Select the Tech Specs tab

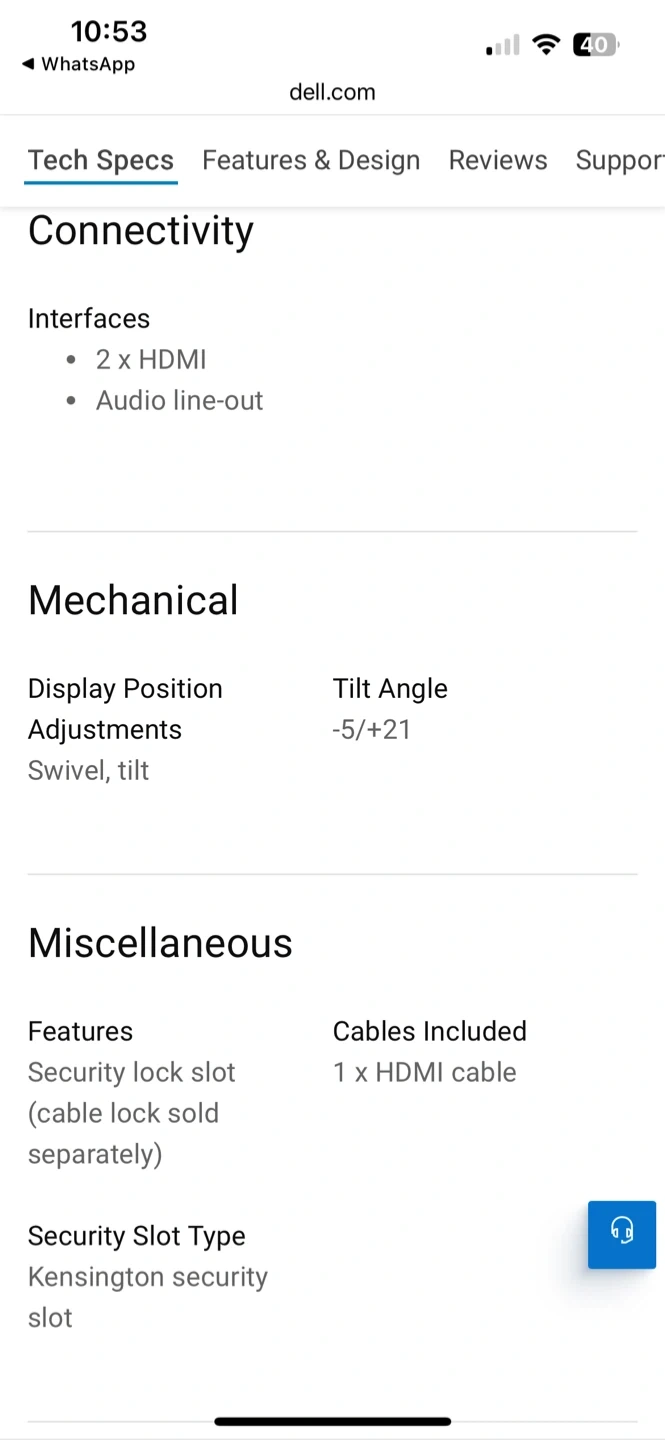(101, 160)
